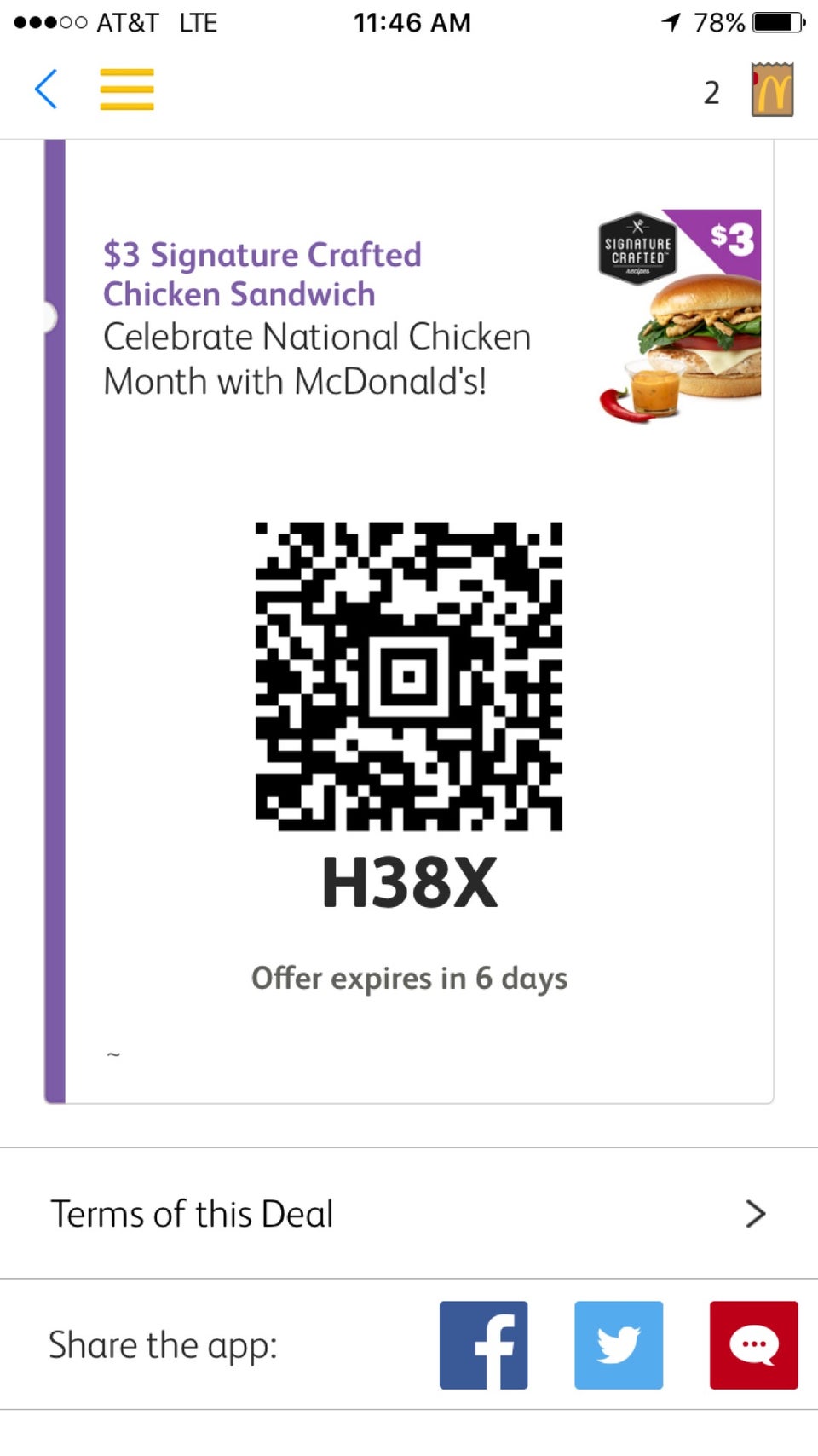
Task: Open the hamburger menu
Action: 126,89
